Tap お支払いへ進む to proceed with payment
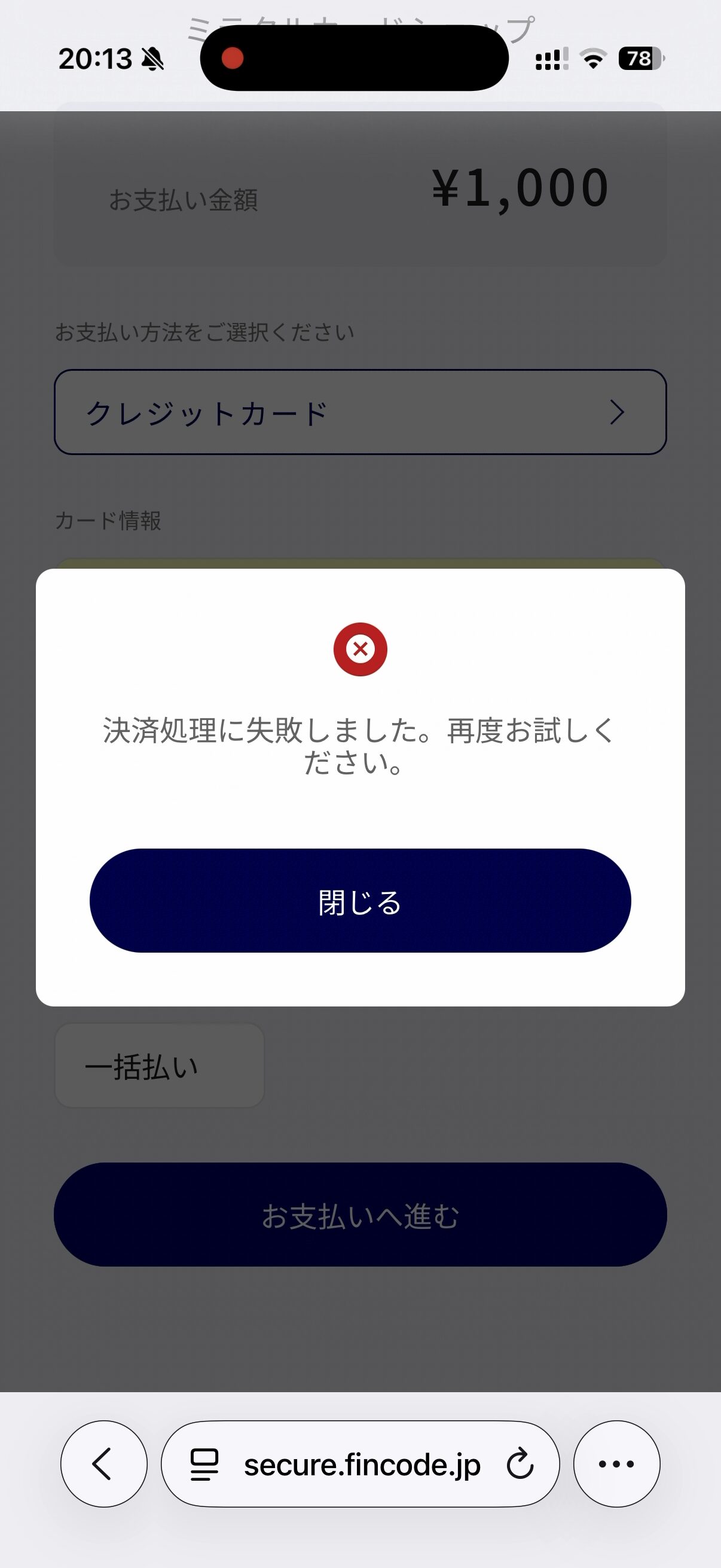The image size is (721, 1568). (x=360, y=1215)
